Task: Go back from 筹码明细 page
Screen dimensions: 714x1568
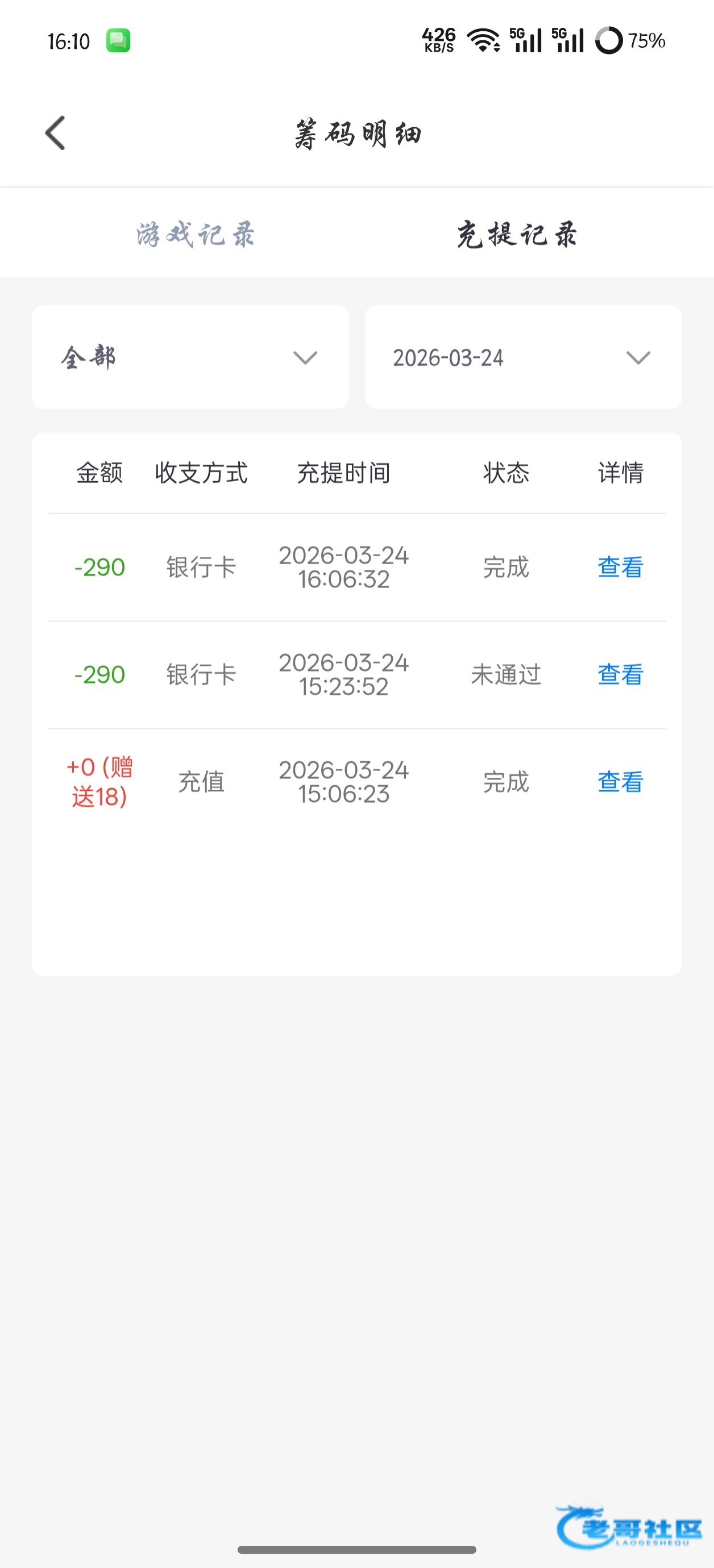Action: 56,133
